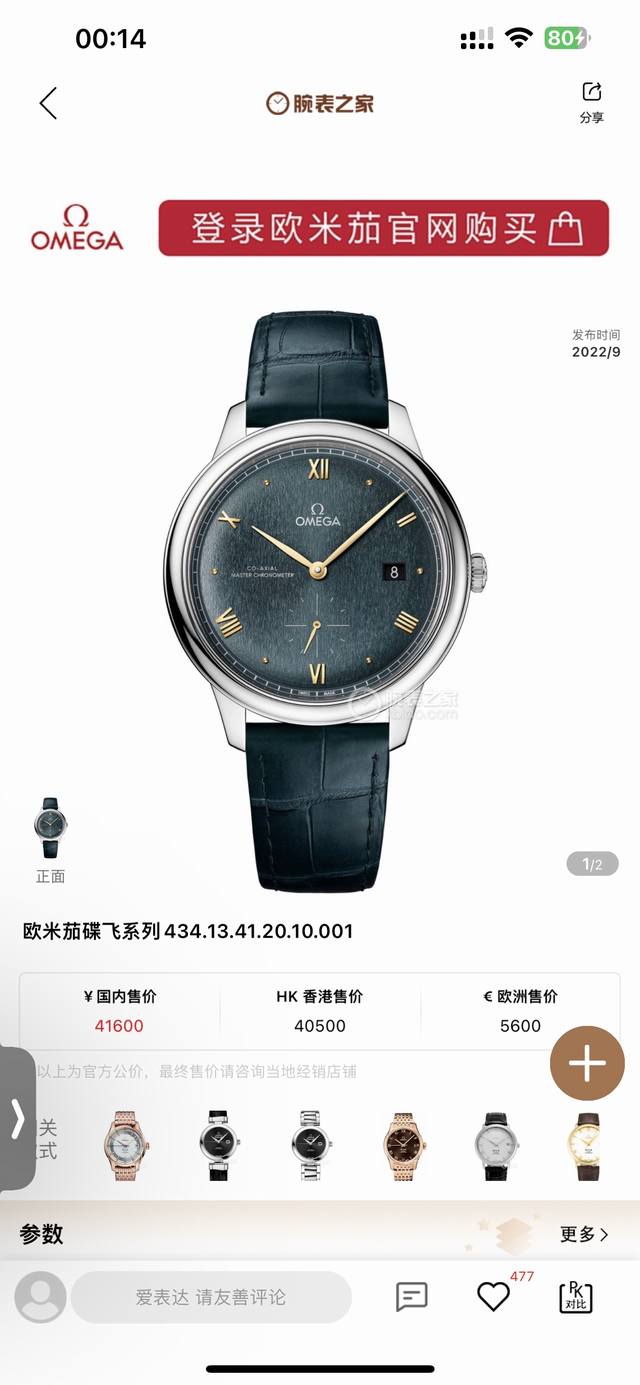Open the white dial black strap watch

(x=496, y=1145)
